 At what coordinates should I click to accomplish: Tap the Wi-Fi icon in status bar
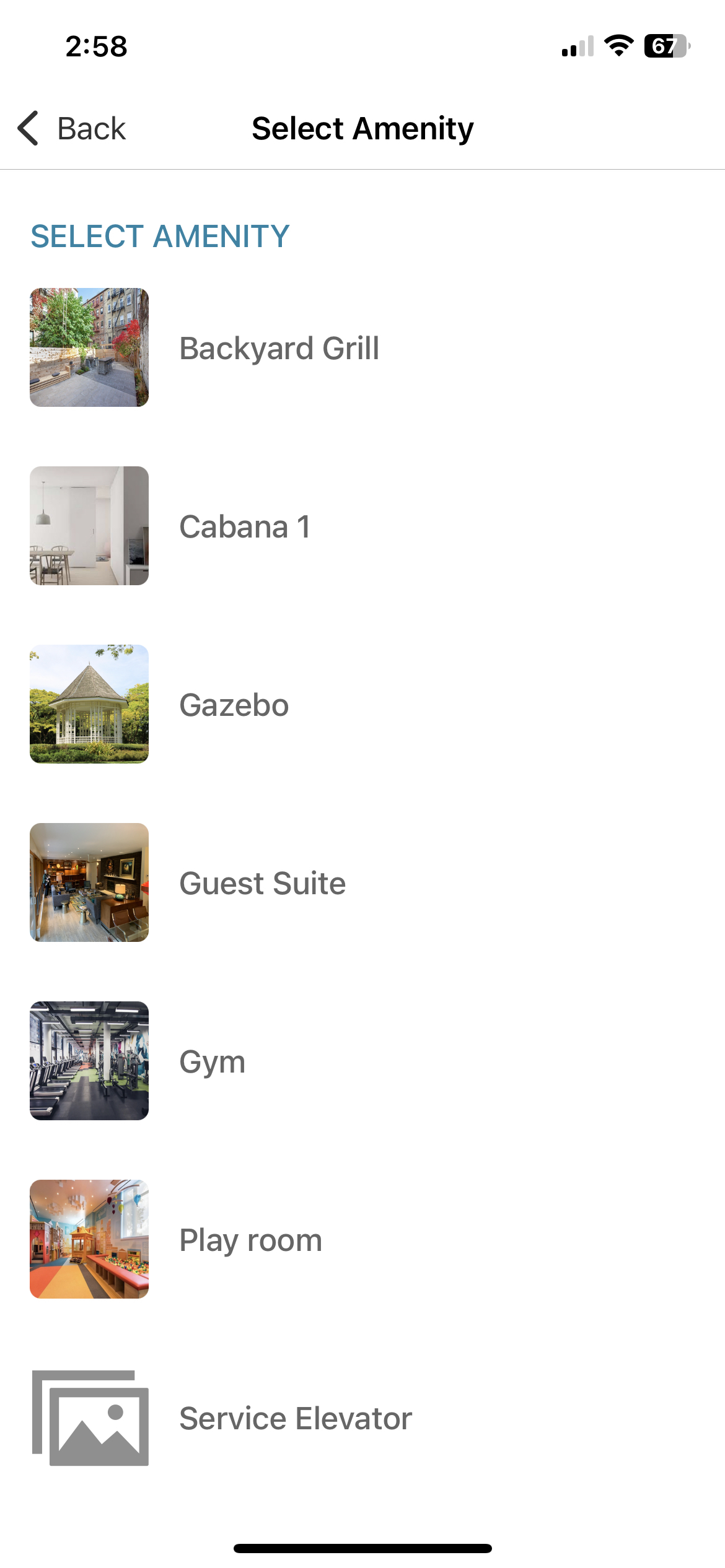point(618,46)
